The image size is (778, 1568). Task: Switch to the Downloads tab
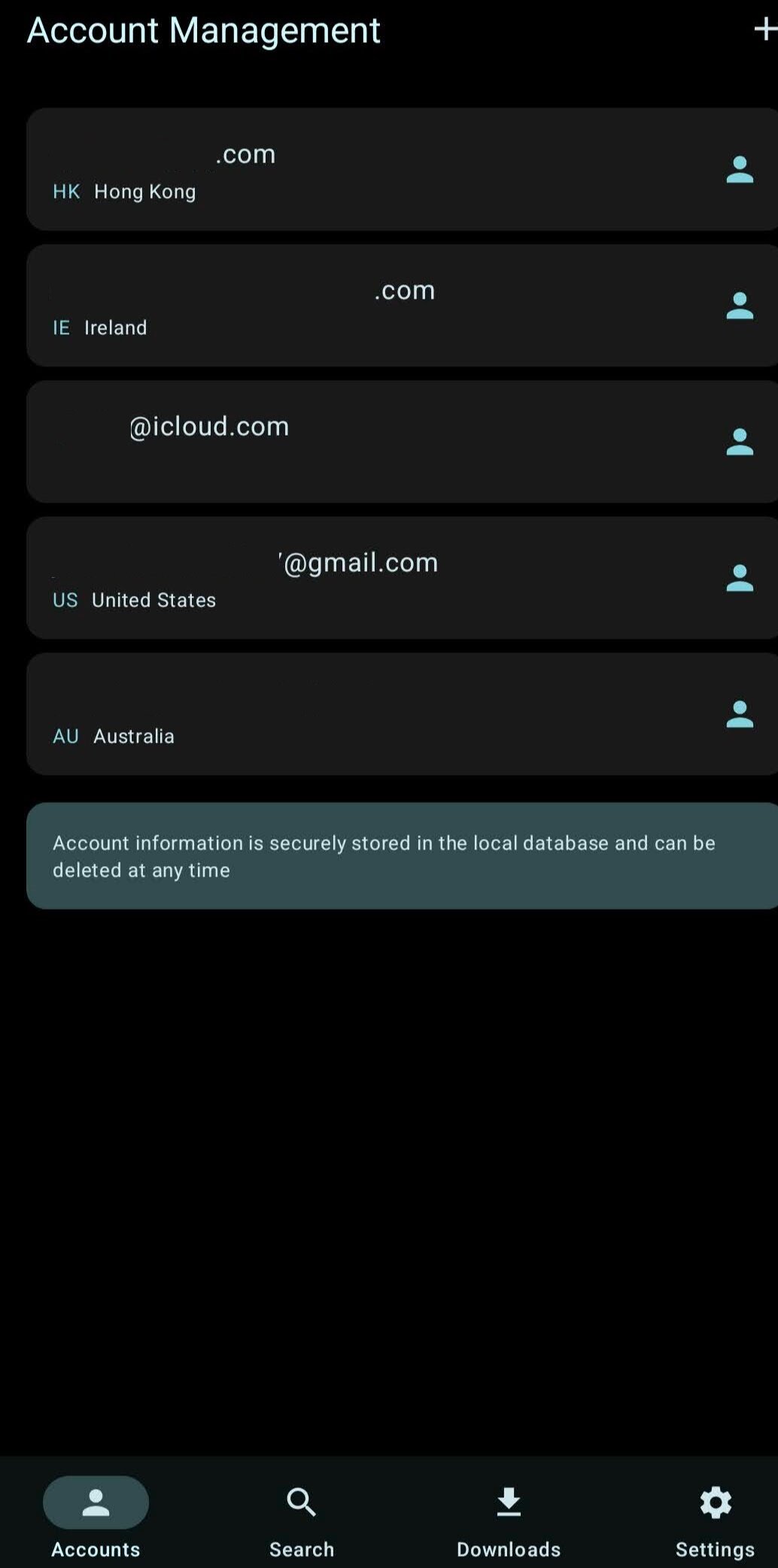pos(509,1516)
